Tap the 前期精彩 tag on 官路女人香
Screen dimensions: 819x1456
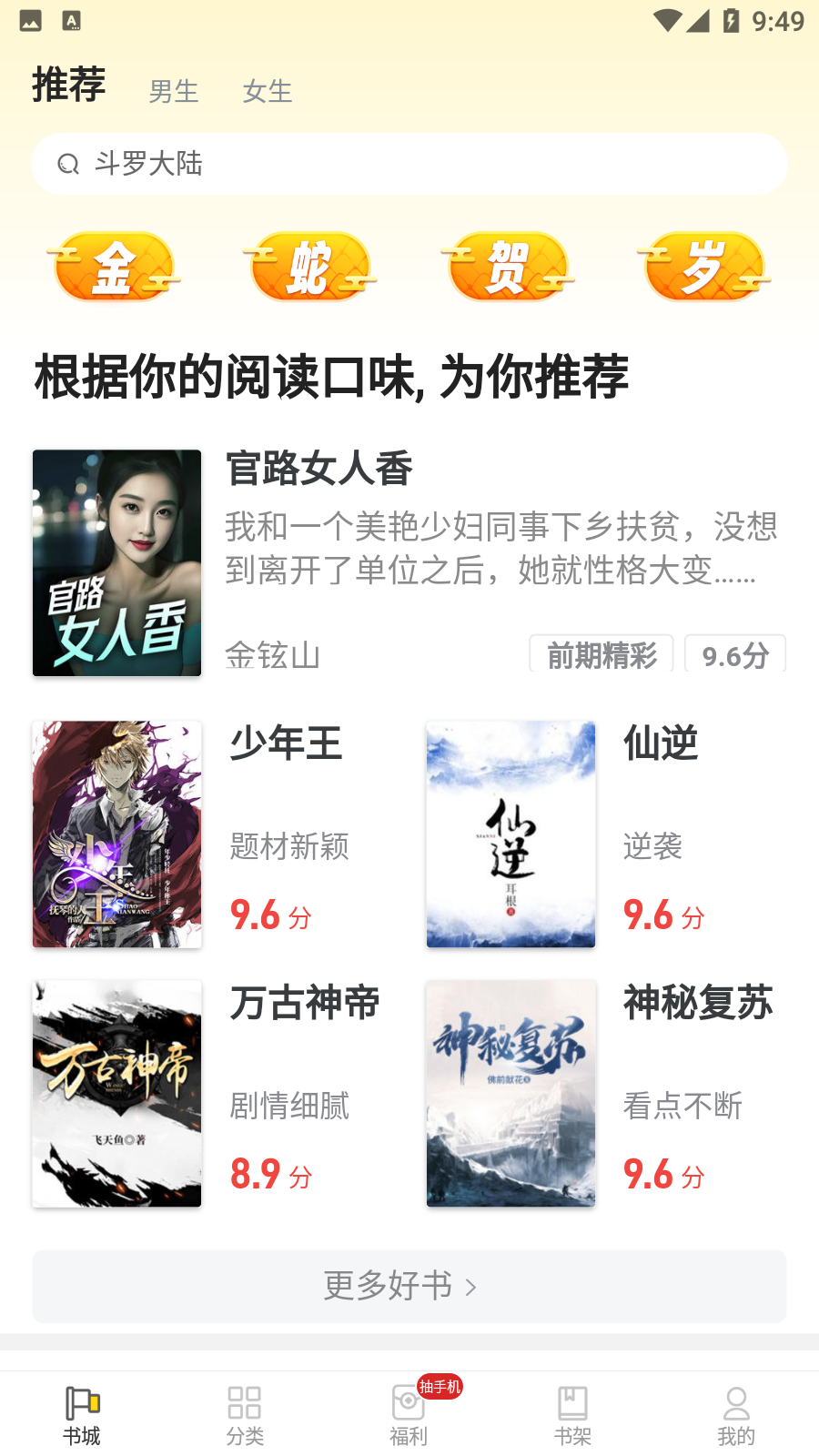pos(602,653)
